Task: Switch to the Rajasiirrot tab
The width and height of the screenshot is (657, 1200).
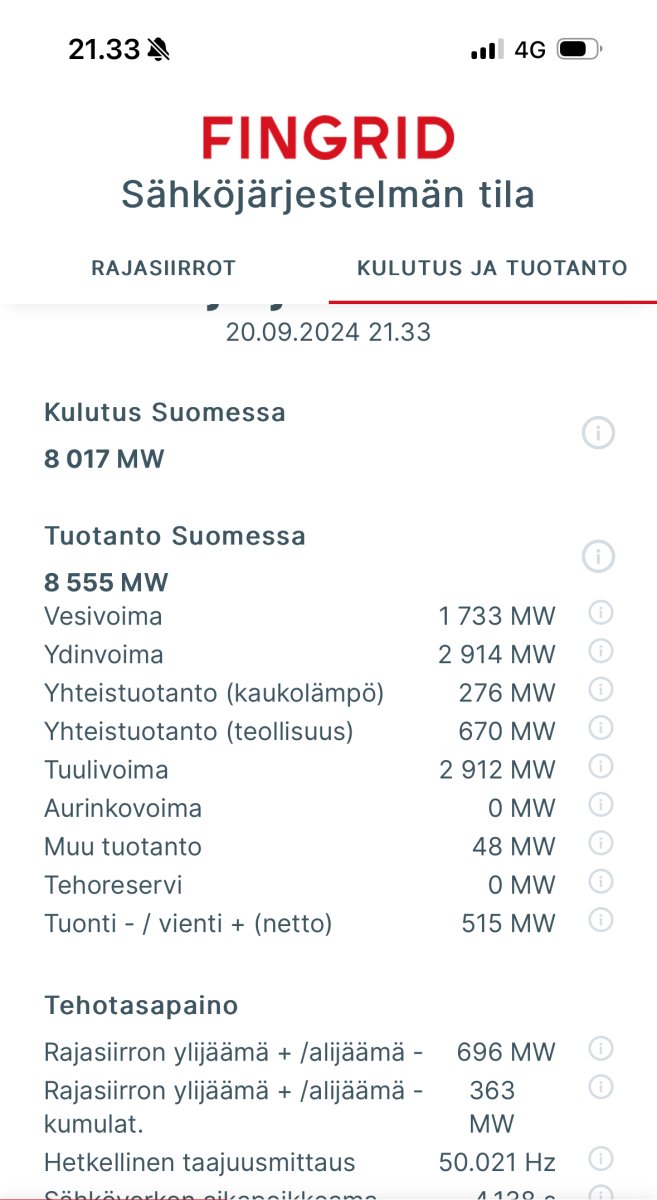Action: 164,268
